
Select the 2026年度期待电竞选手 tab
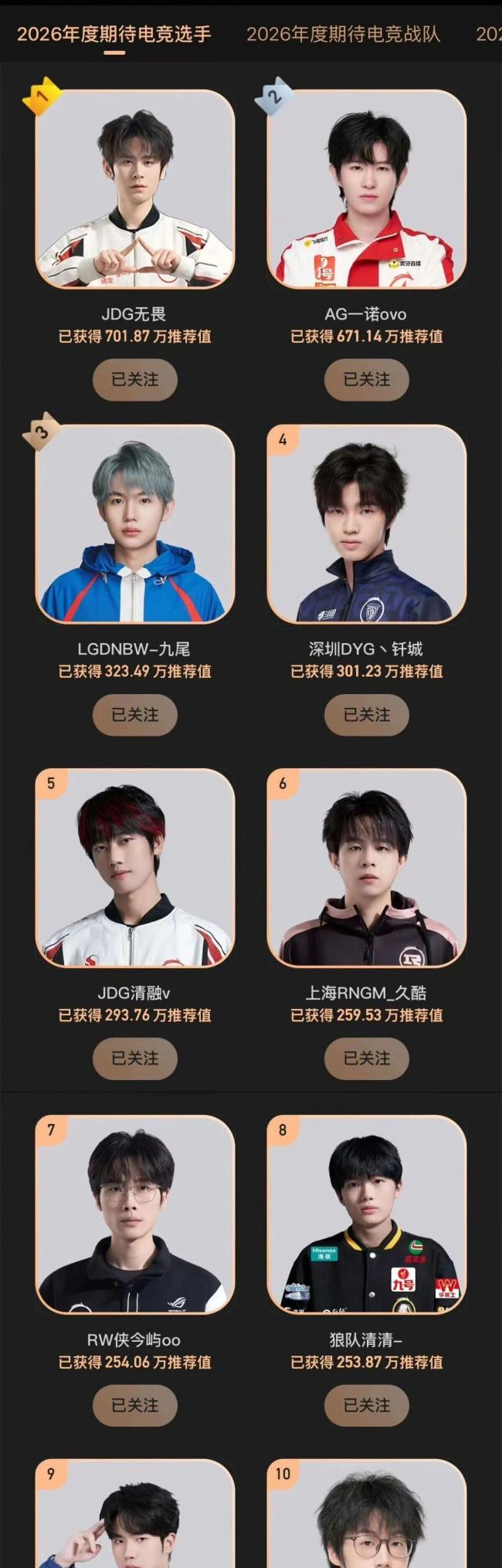[x=114, y=35]
